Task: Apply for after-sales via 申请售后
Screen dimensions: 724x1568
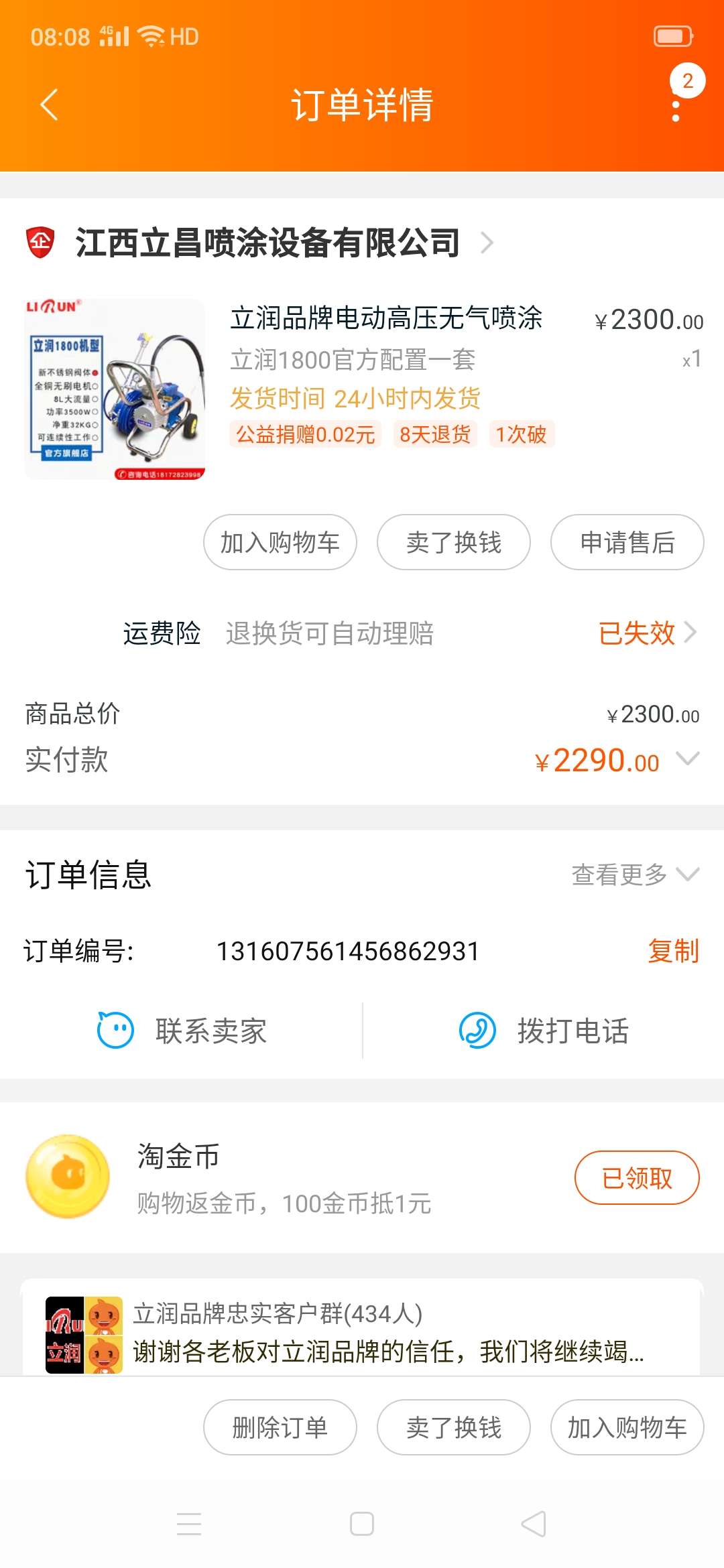Action: click(627, 542)
